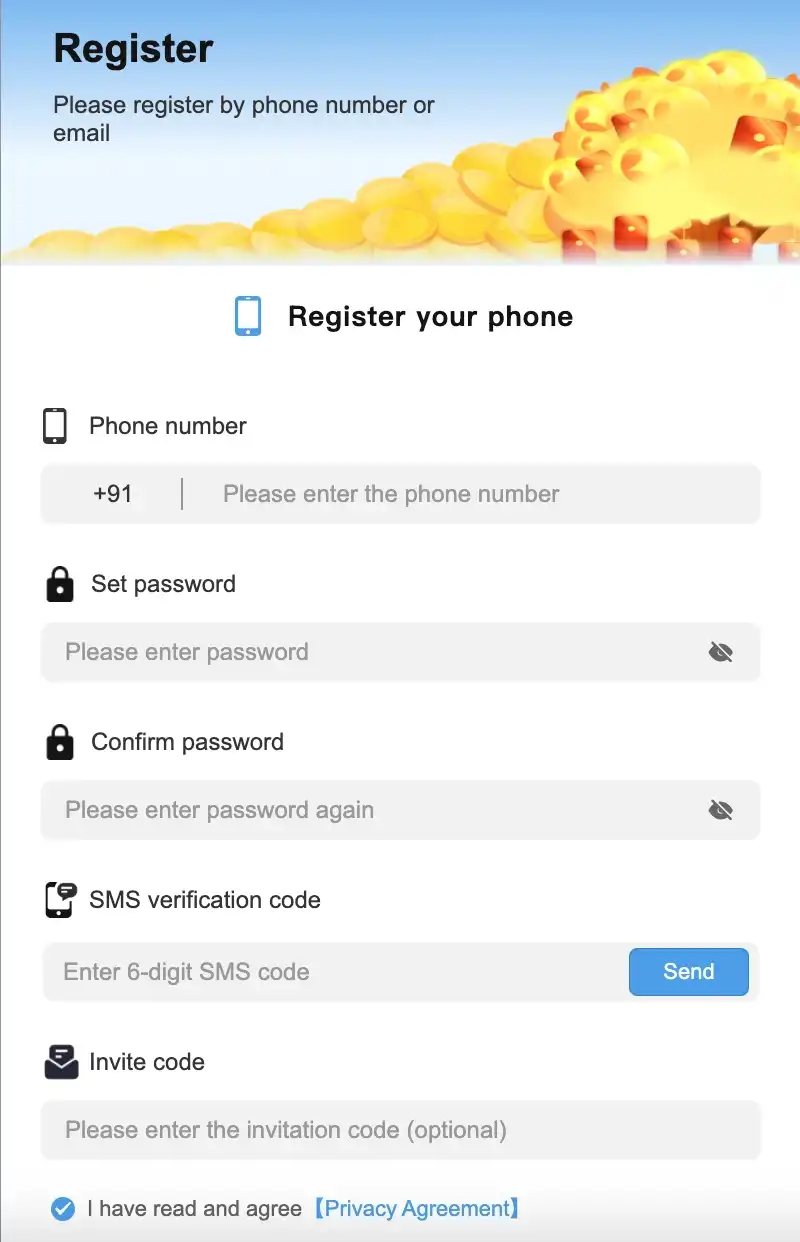The image size is (800, 1242).
Task: Open the Privacy Agreement link
Action: click(x=416, y=1209)
